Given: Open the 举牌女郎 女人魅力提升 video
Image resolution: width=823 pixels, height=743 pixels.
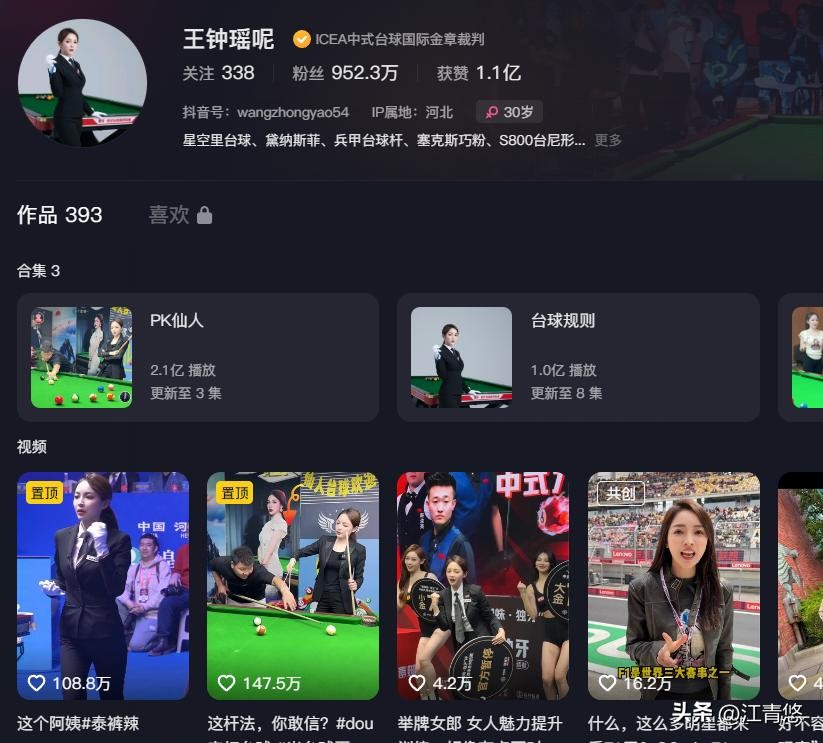Looking at the screenshot, I should point(483,586).
